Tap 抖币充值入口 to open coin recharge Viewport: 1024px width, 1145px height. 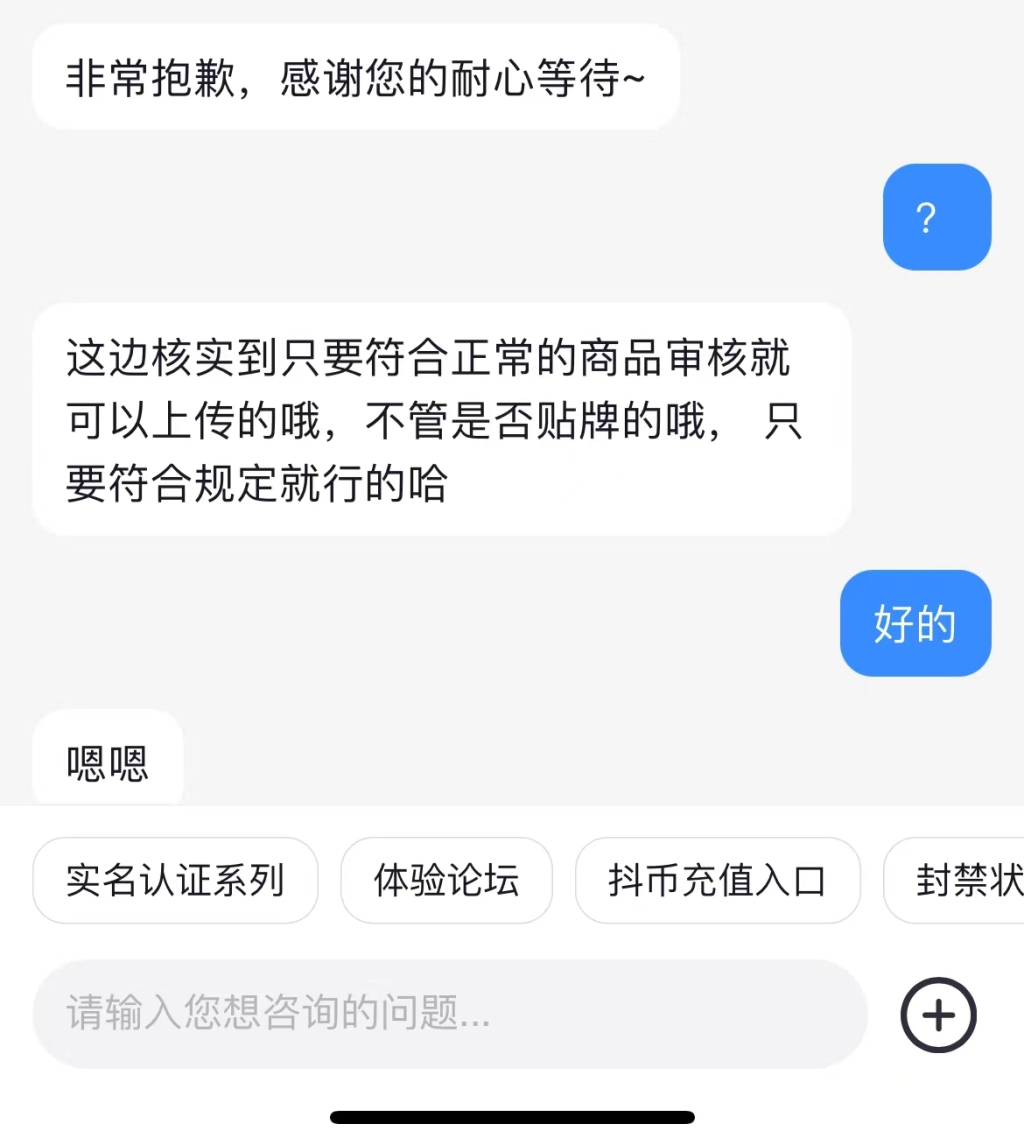click(717, 881)
